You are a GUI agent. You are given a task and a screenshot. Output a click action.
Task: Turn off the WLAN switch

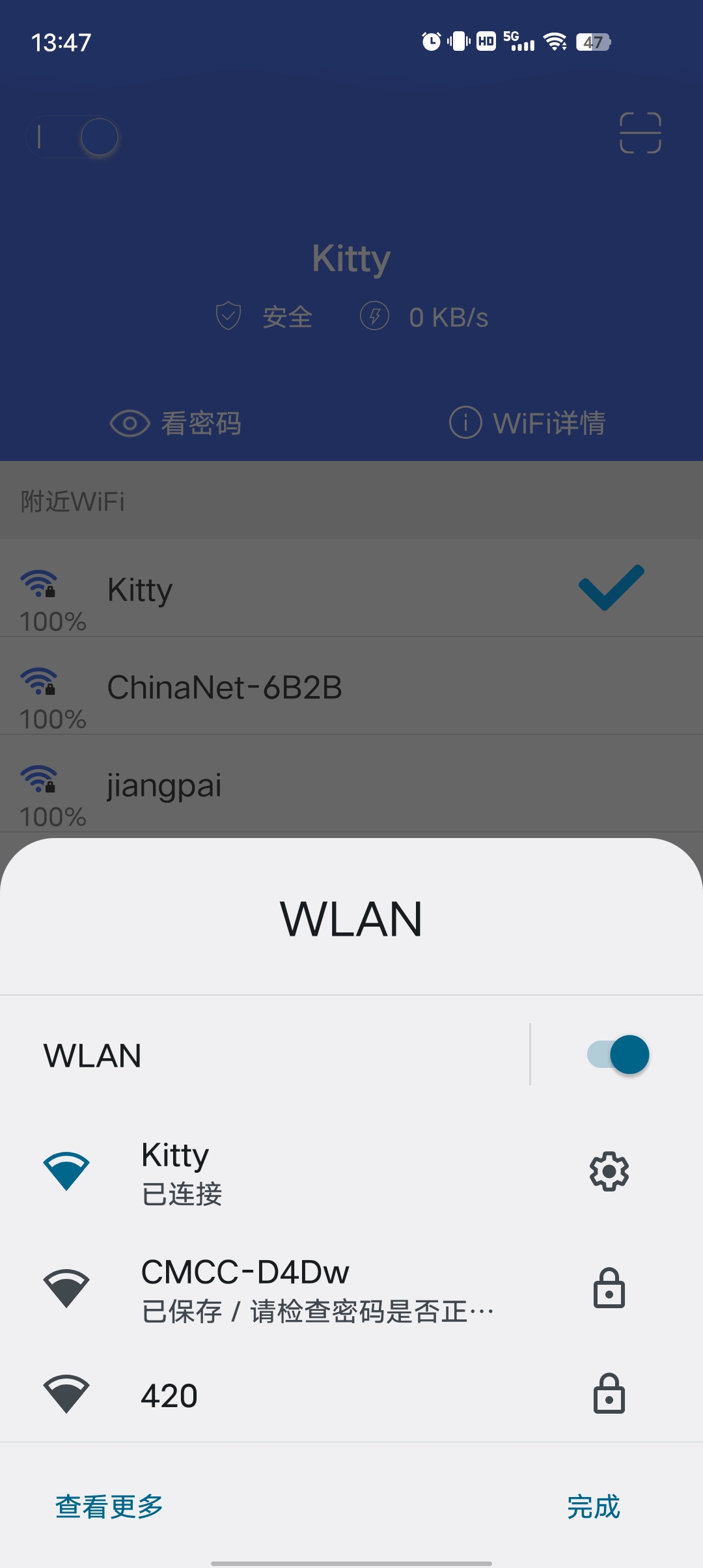pyautogui.click(x=618, y=1054)
